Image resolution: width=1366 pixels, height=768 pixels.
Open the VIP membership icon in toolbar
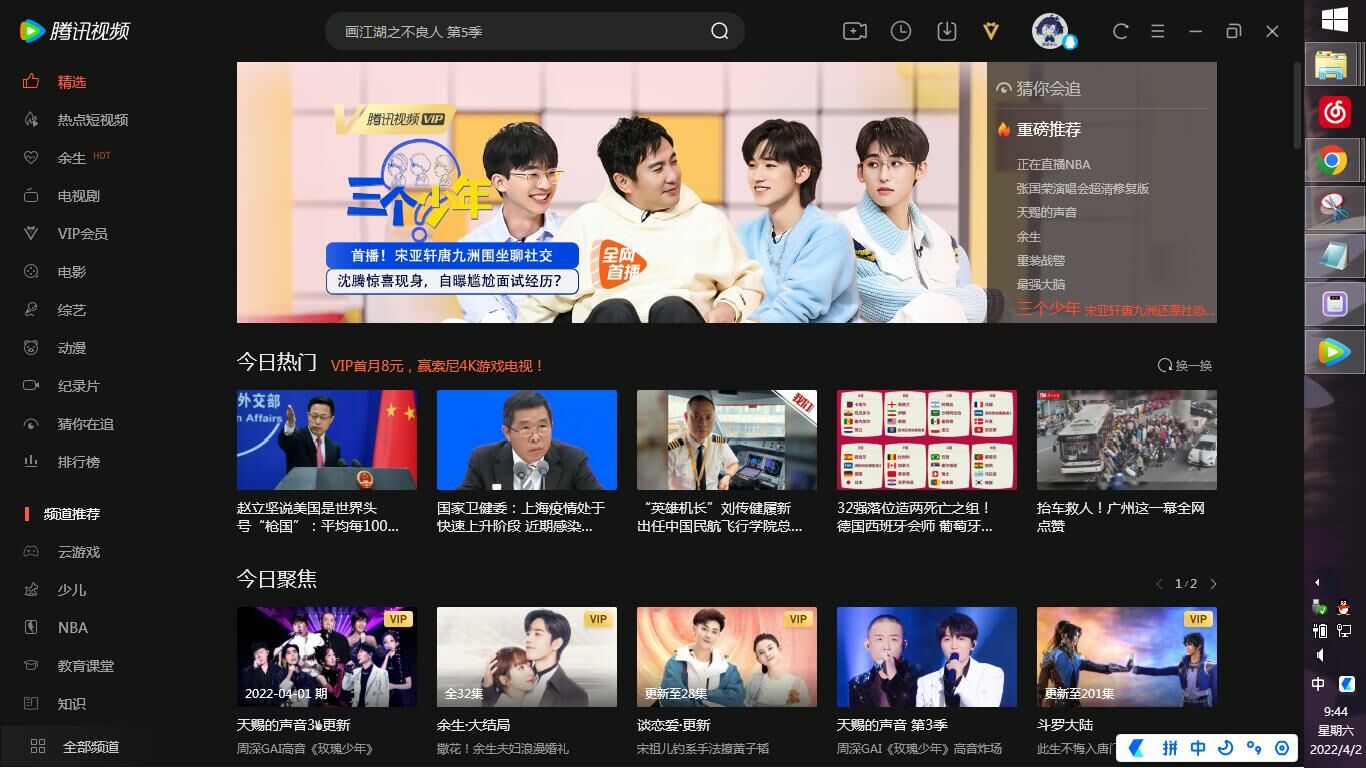991,31
